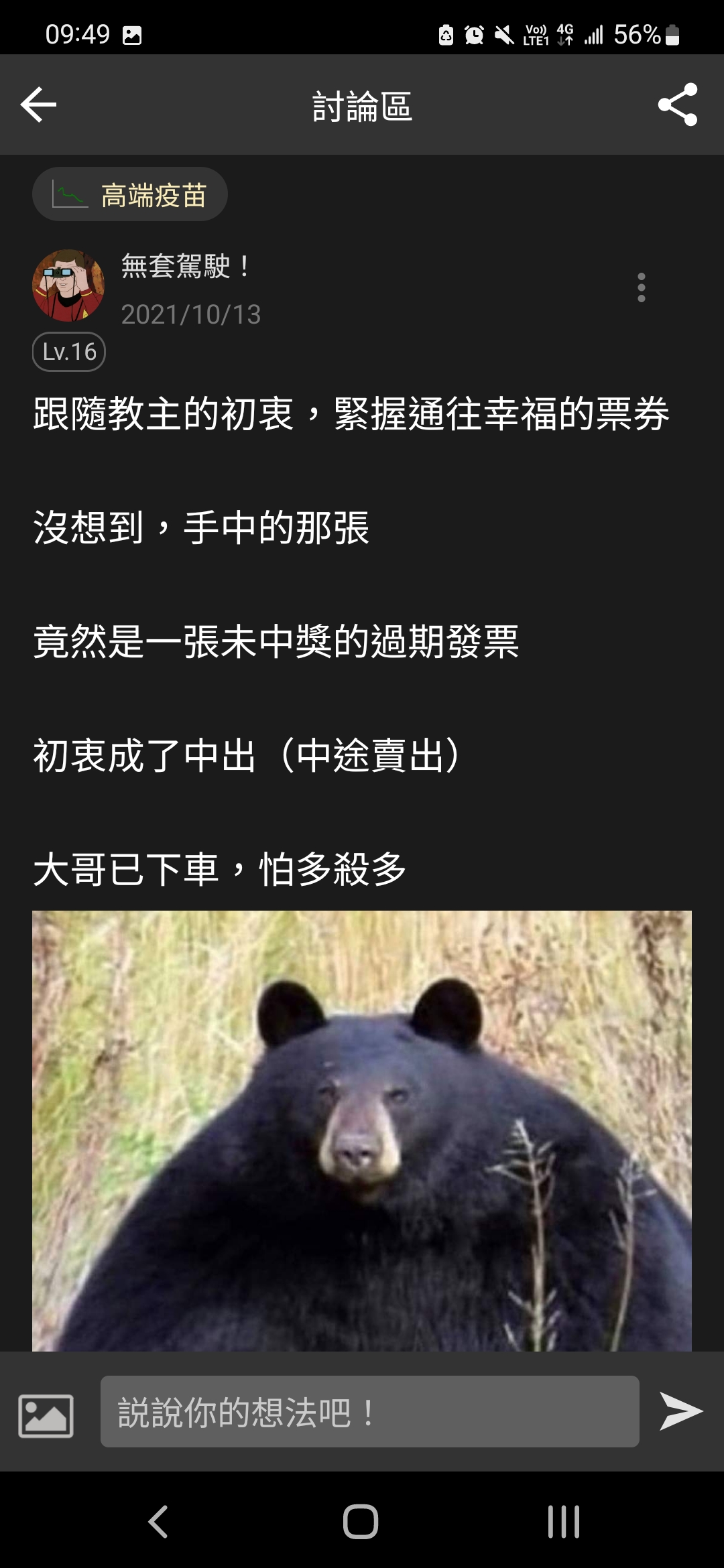724x1568 pixels.
Task: Go back from the 討論區 page
Action: coord(38,105)
